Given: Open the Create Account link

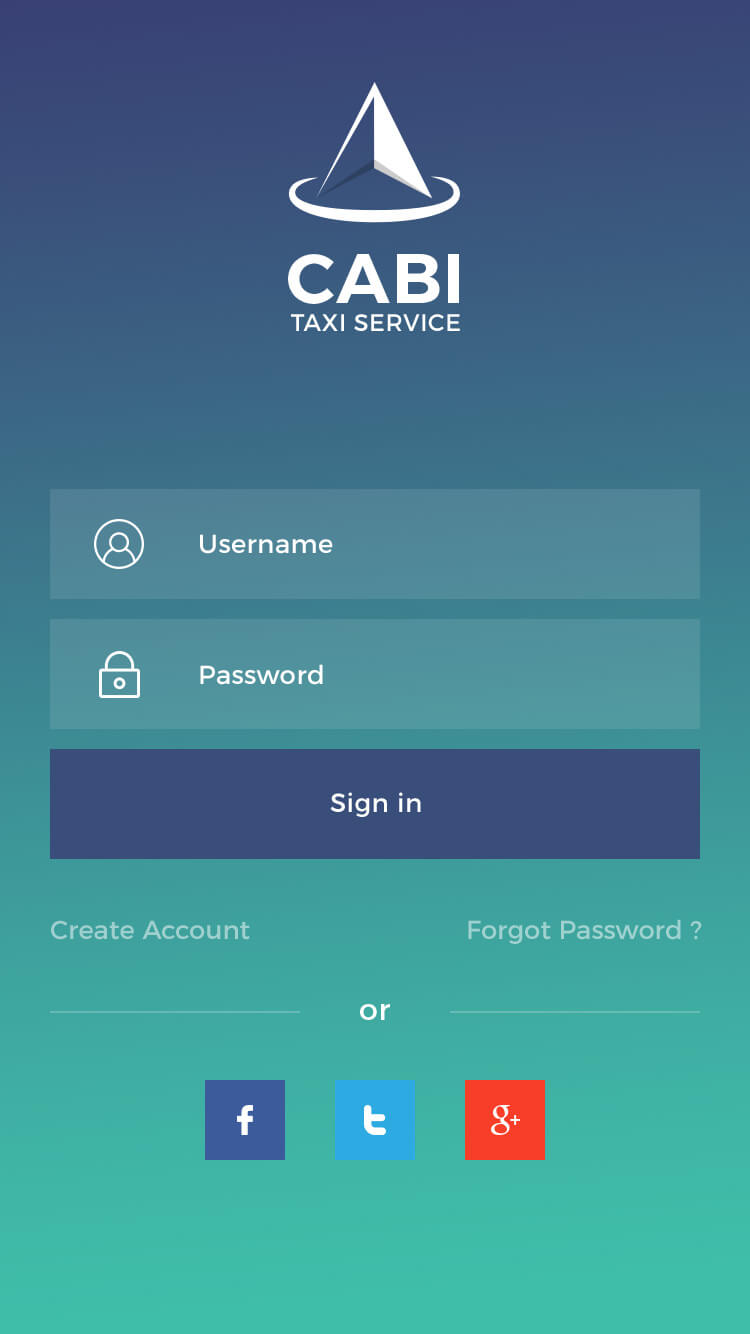Looking at the screenshot, I should [x=150, y=930].
